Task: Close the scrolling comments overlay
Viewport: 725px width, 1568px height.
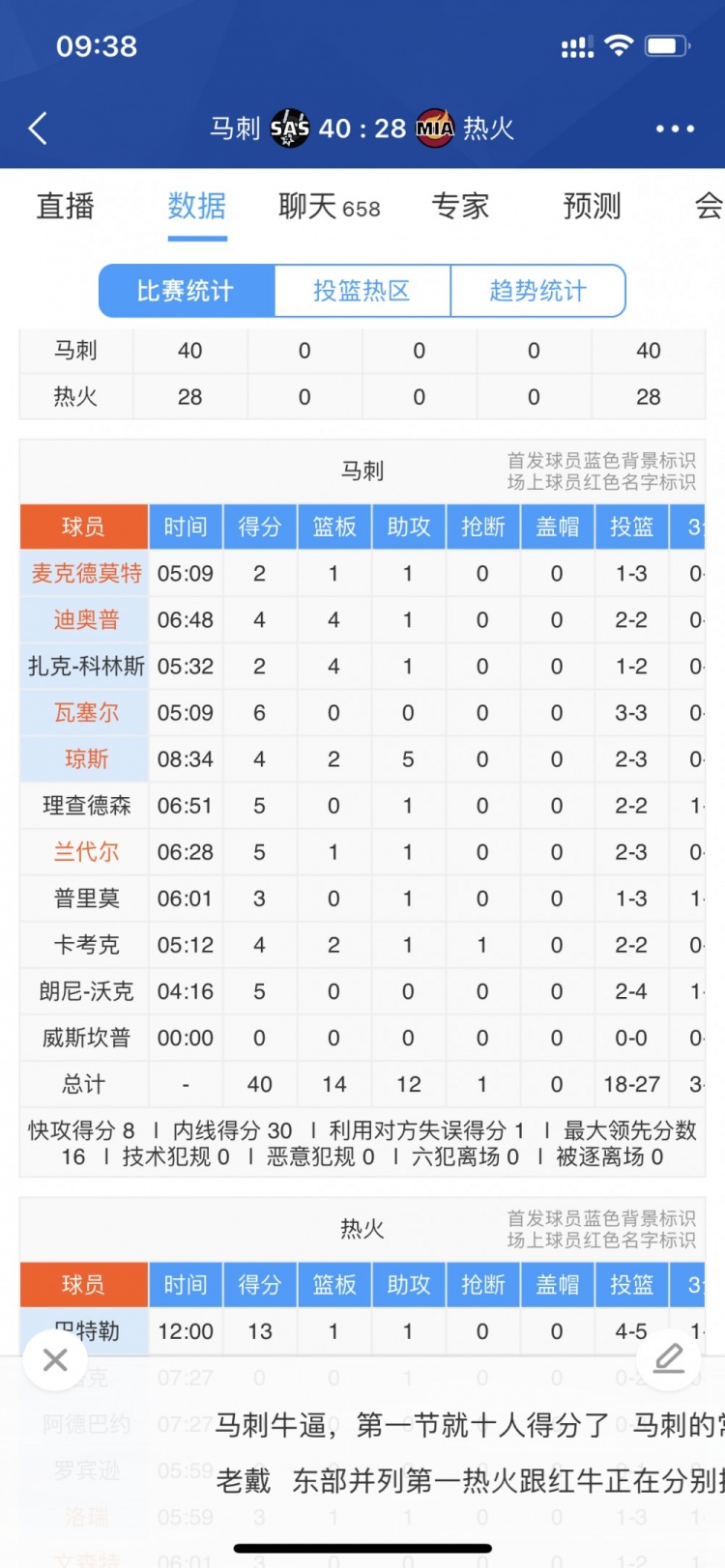Action: click(55, 1360)
